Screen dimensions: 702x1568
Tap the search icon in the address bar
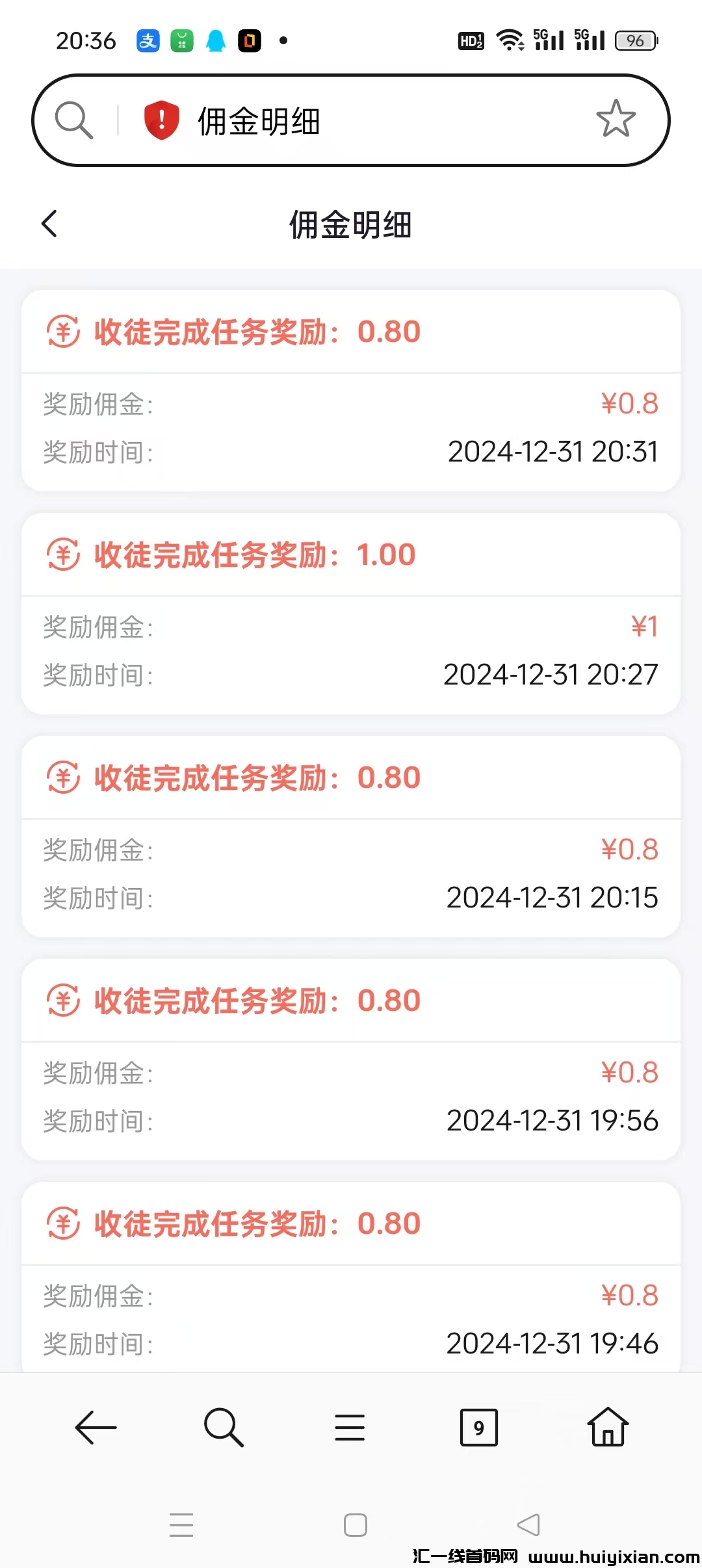[x=73, y=120]
